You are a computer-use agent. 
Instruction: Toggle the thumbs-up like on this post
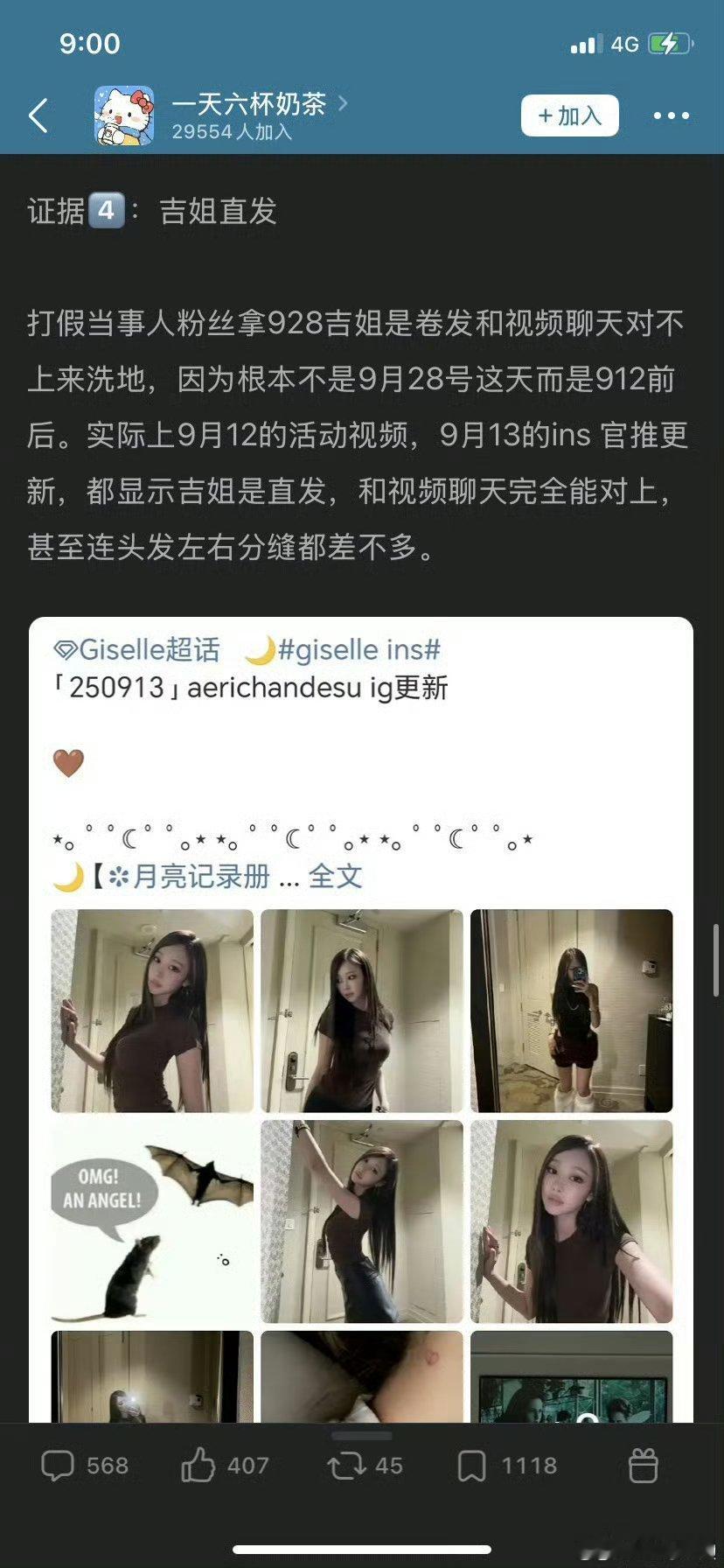point(199,1465)
